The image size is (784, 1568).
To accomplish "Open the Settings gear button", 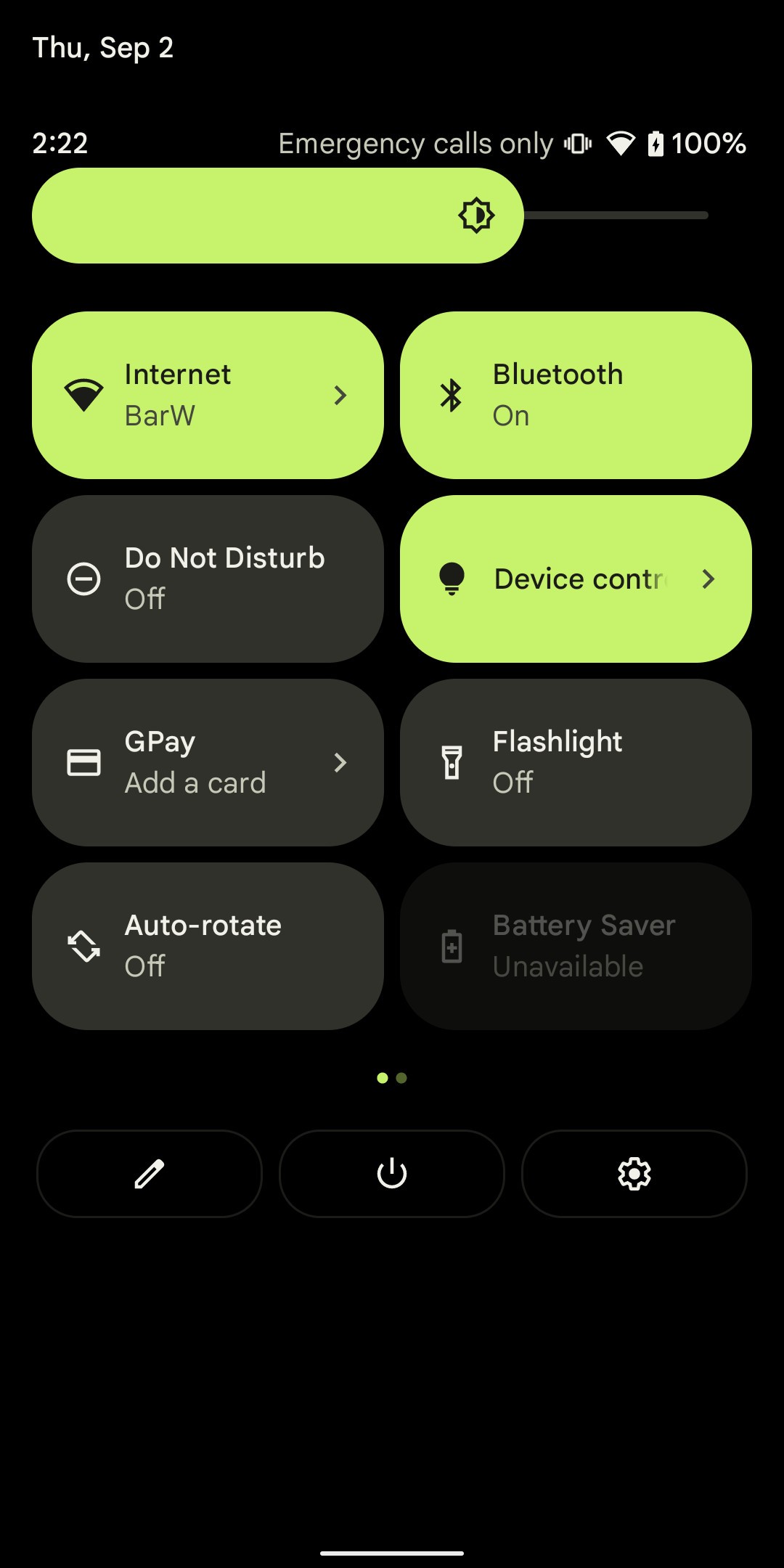I will coord(634,1174).
